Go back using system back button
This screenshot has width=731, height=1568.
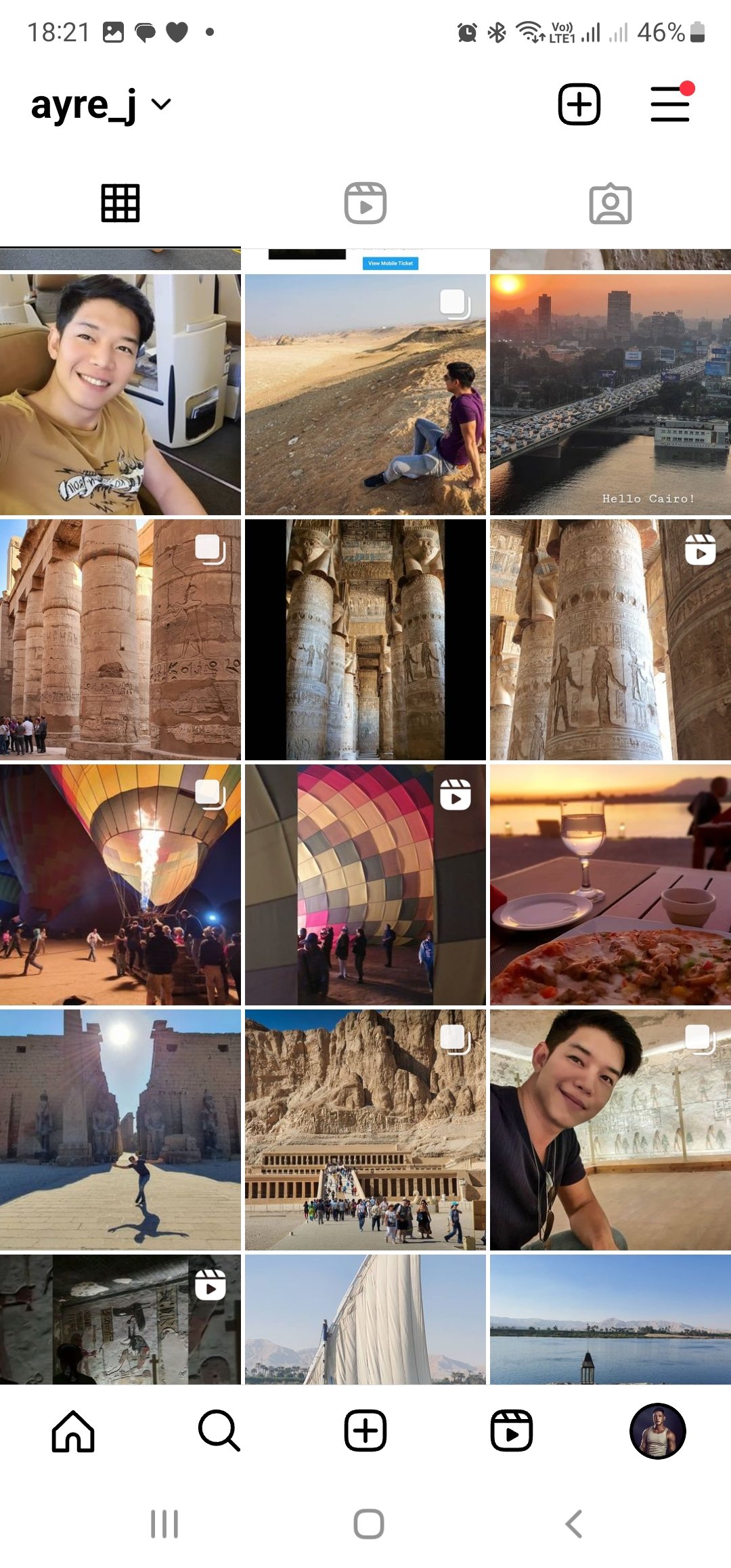coord(573,1524)
